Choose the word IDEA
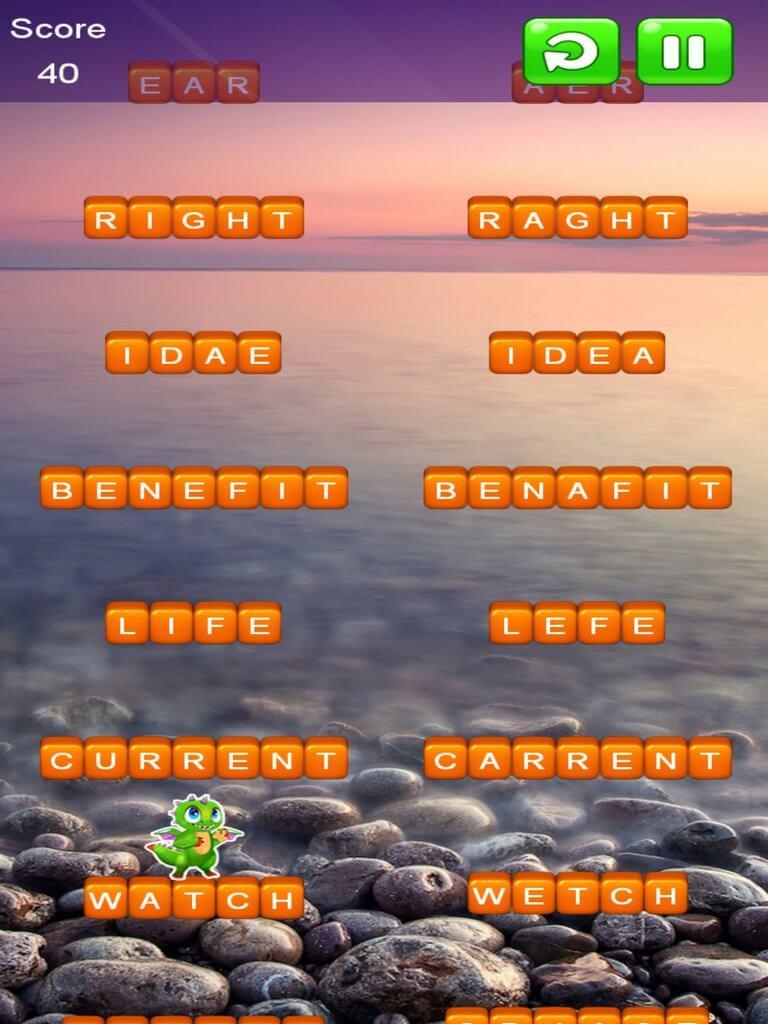This screenshot has height=1024, width=768. (577, 353)
